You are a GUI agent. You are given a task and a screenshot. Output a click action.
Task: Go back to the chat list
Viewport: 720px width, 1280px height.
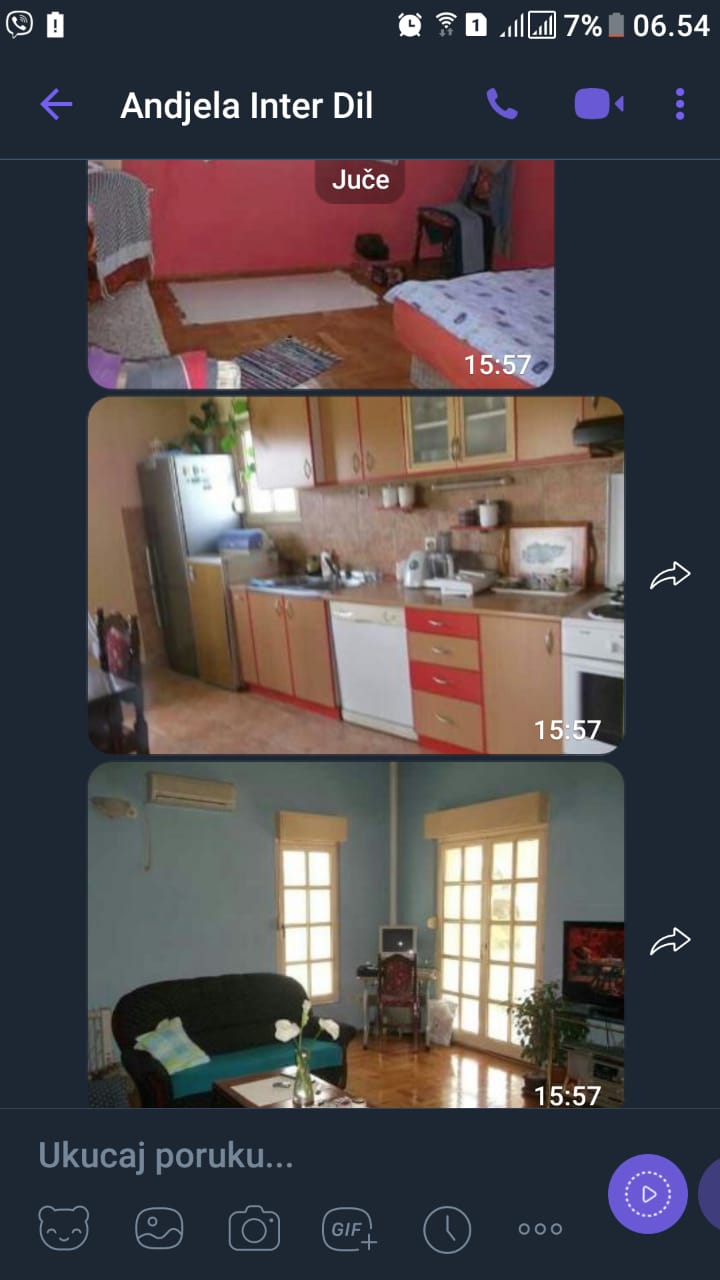click(56, 104)
